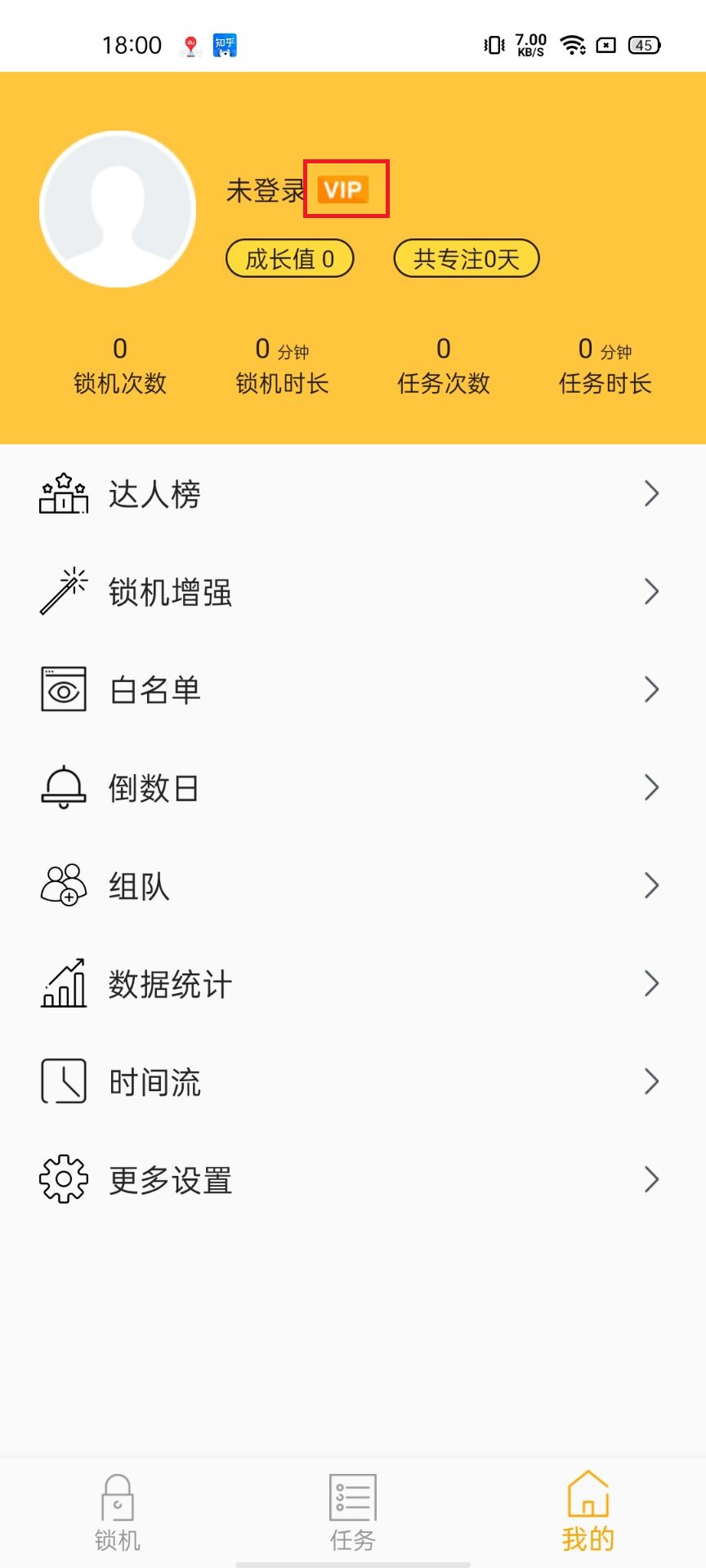
Task: Open the 共专注0天 chip
Action: 467,259
